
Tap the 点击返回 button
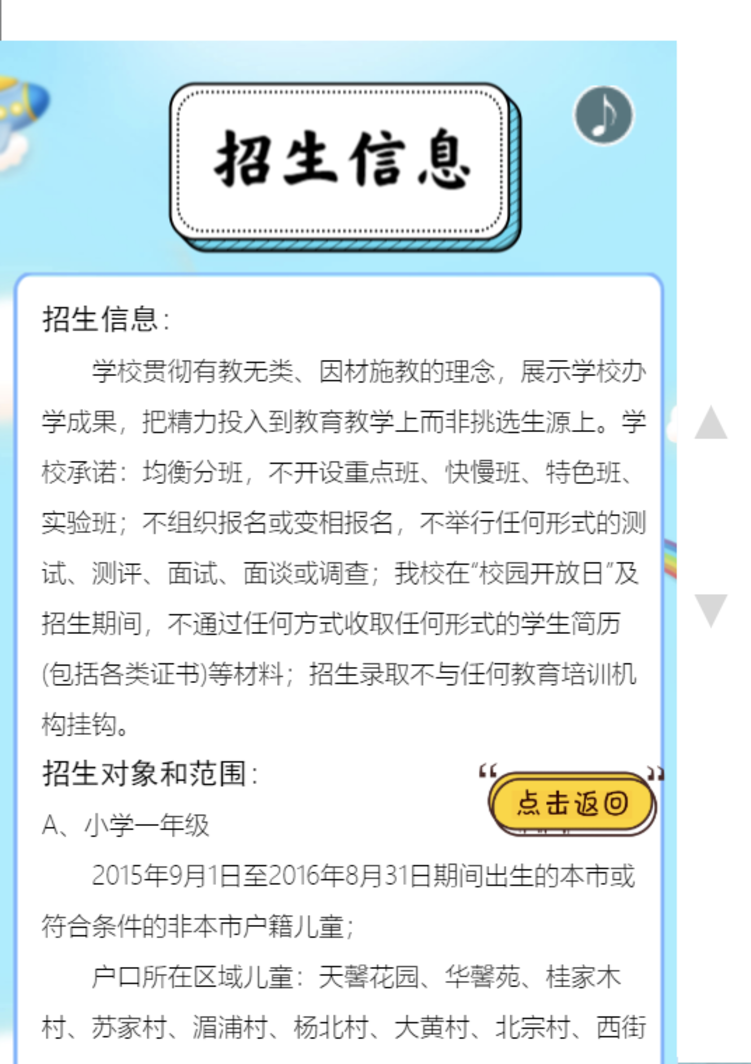coord(572,803)
